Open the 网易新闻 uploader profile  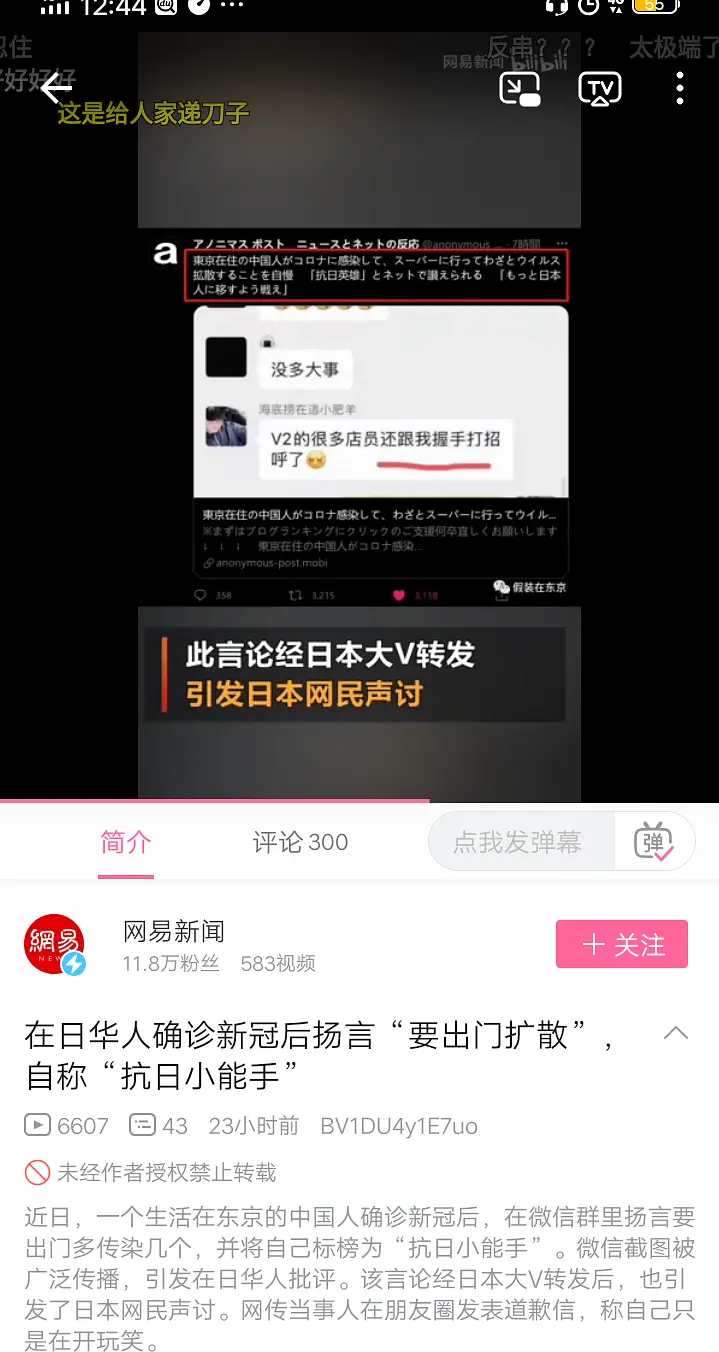click(x=172, y=933)
